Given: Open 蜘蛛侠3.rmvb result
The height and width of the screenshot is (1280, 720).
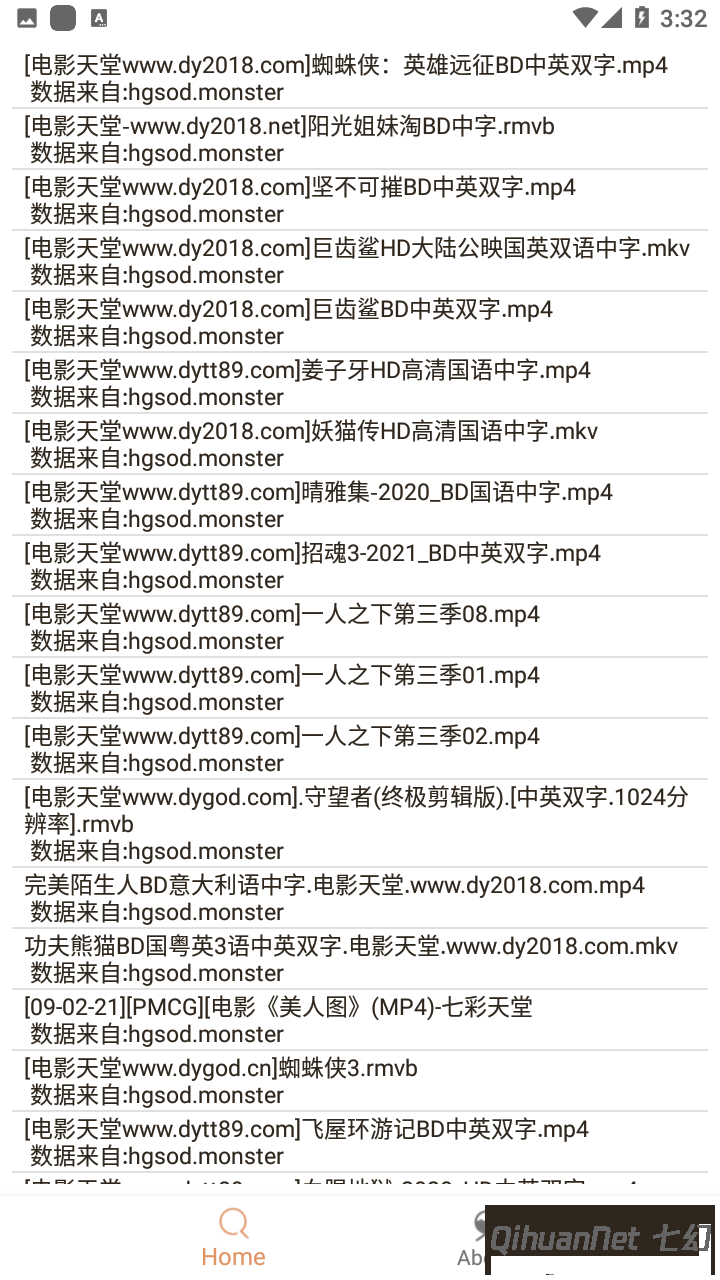Looking at the screenshot, I should 221,1081.
